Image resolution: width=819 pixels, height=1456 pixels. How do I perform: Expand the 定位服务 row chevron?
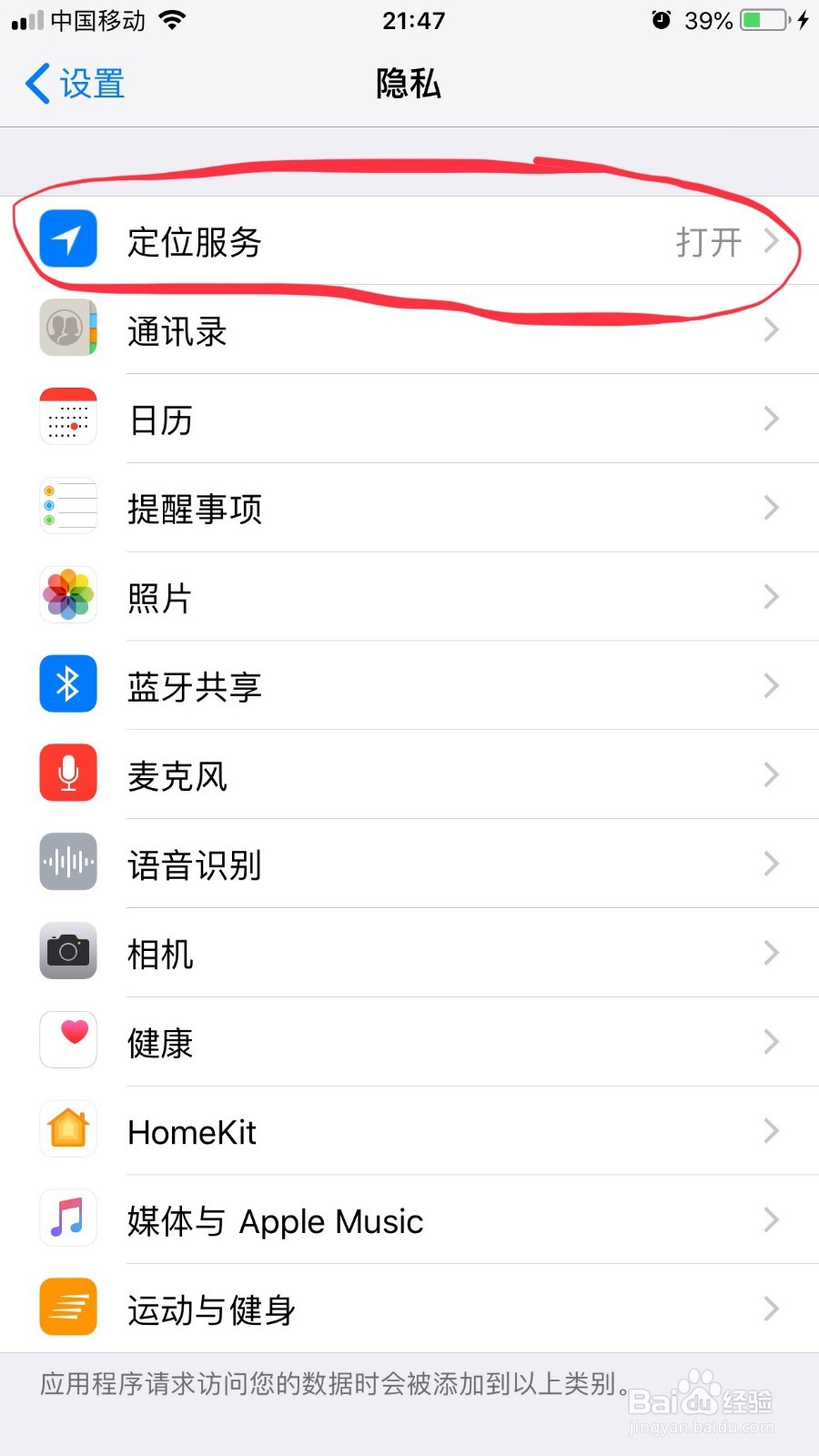[771, 241]
